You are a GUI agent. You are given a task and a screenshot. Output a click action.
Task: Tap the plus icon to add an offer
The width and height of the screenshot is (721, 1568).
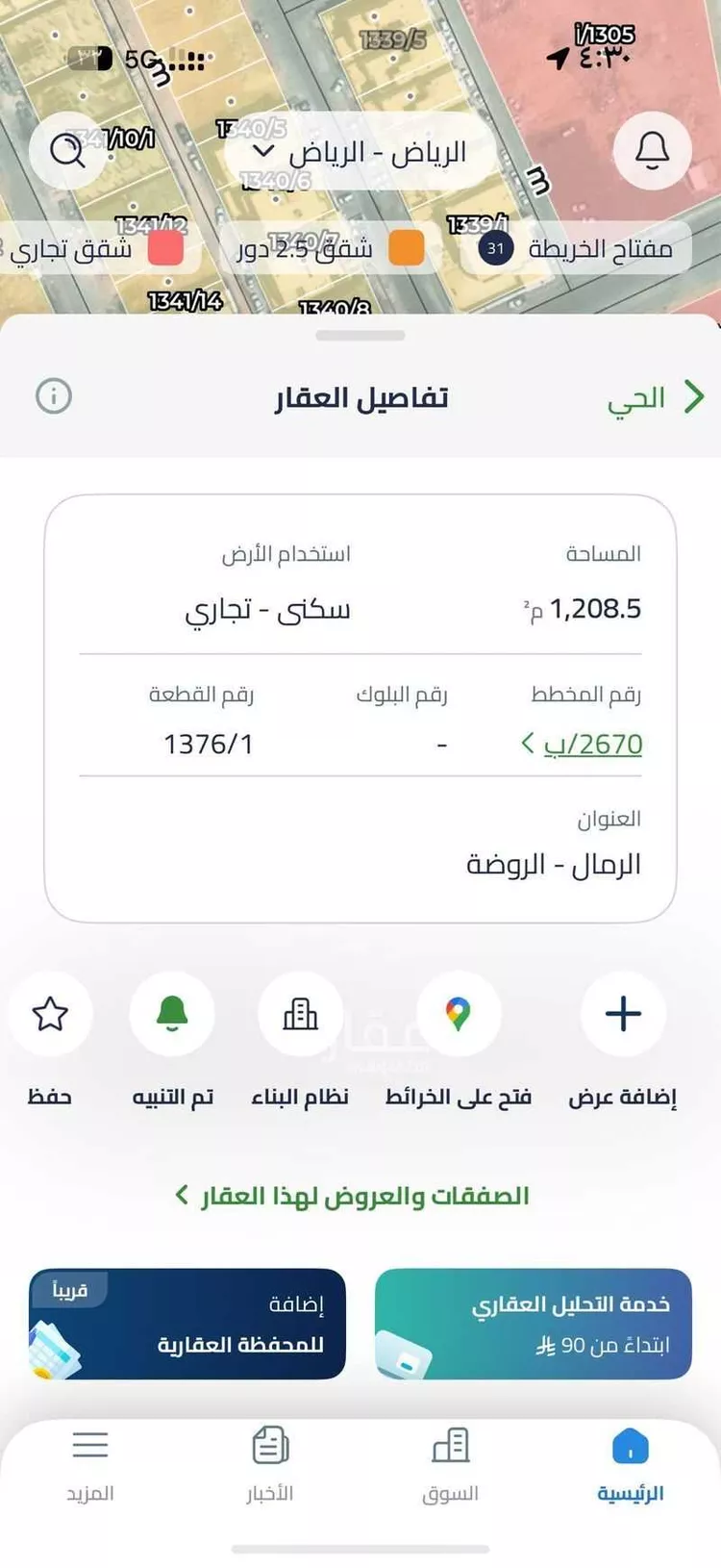tap(622, 1014)
